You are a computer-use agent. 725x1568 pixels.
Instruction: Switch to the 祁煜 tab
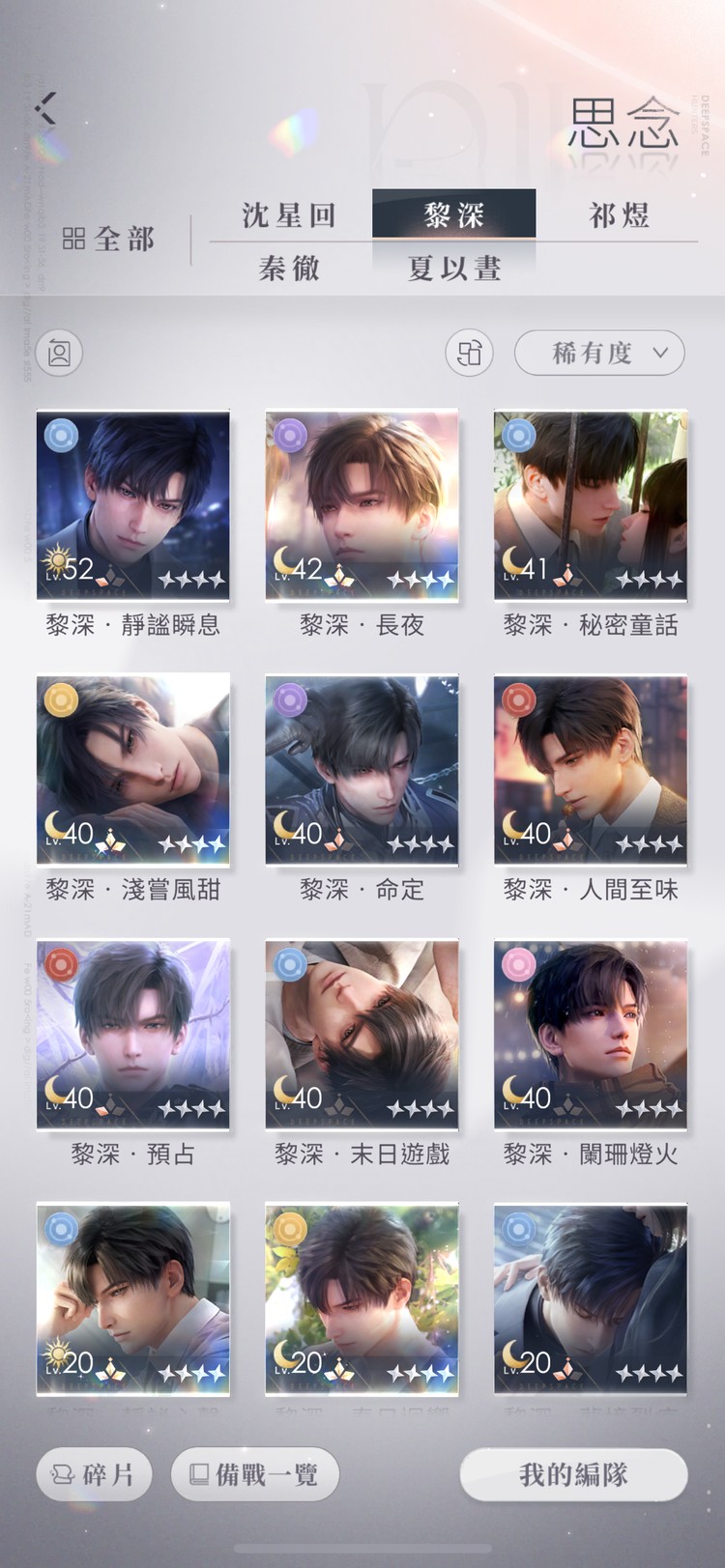click(x=619, y=214)
